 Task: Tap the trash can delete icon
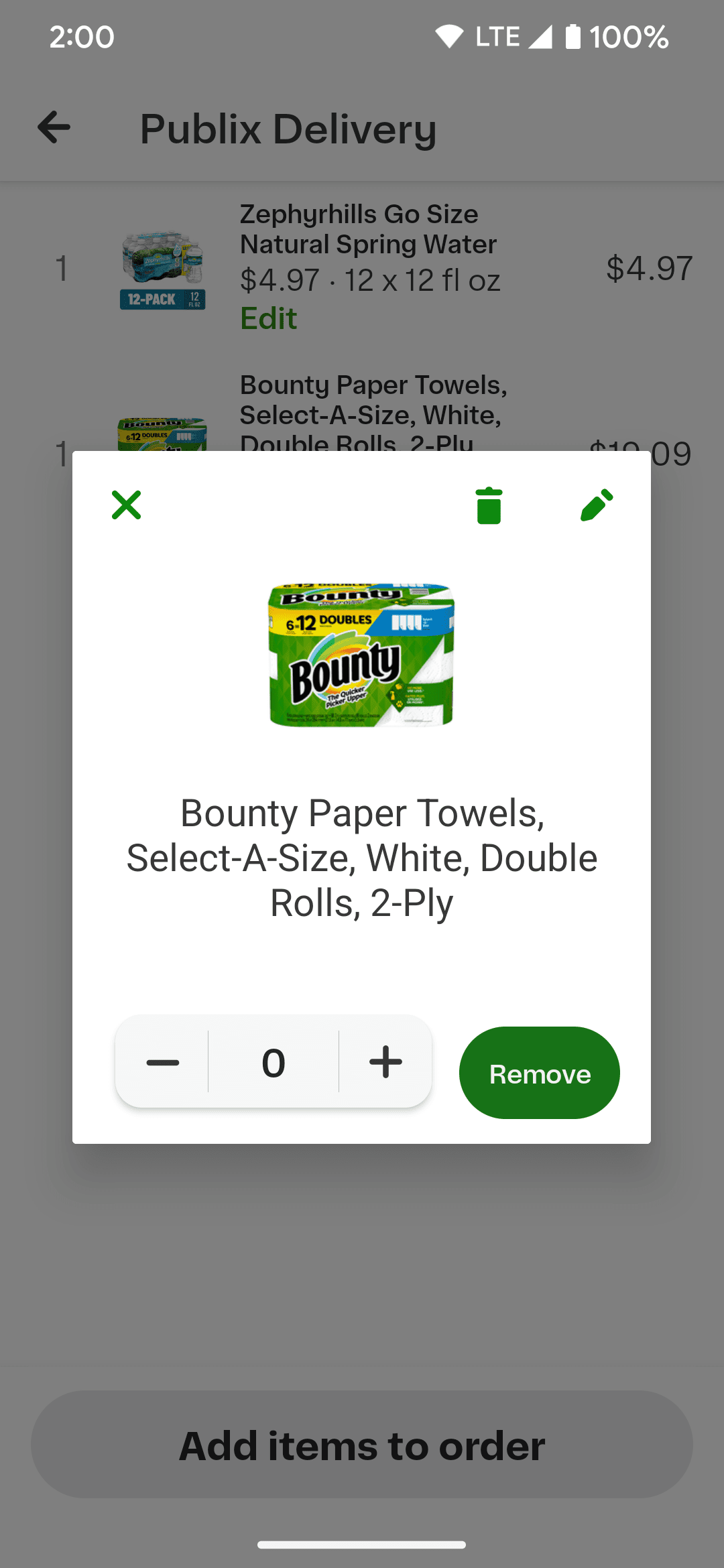(489, 505)
